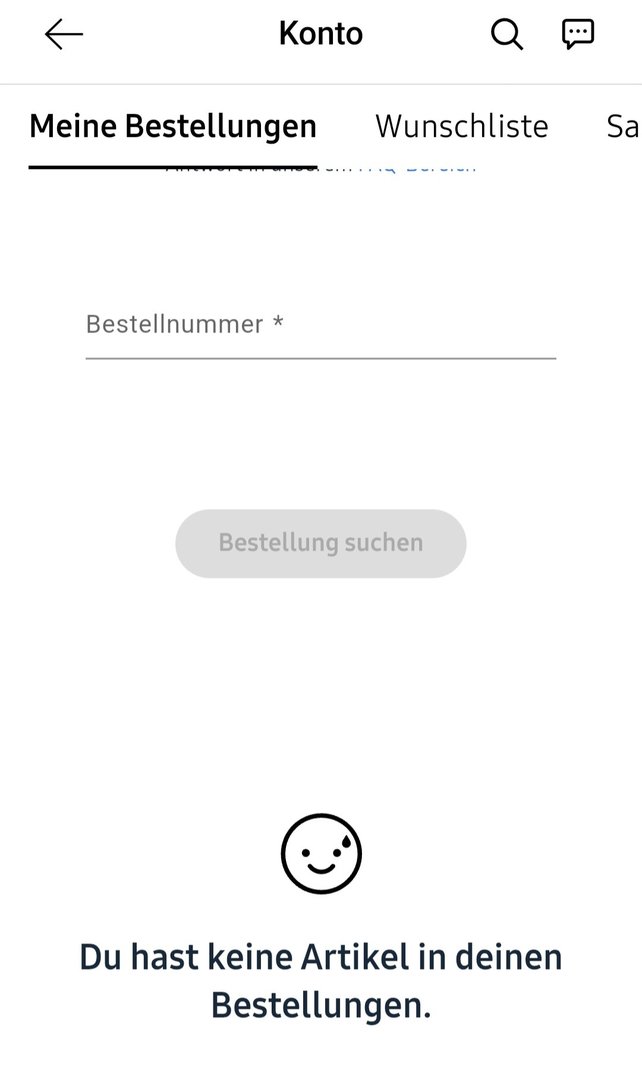642x1080 pixels.
Task: Open the chat support icon
Action: click(x=578, y=35)
